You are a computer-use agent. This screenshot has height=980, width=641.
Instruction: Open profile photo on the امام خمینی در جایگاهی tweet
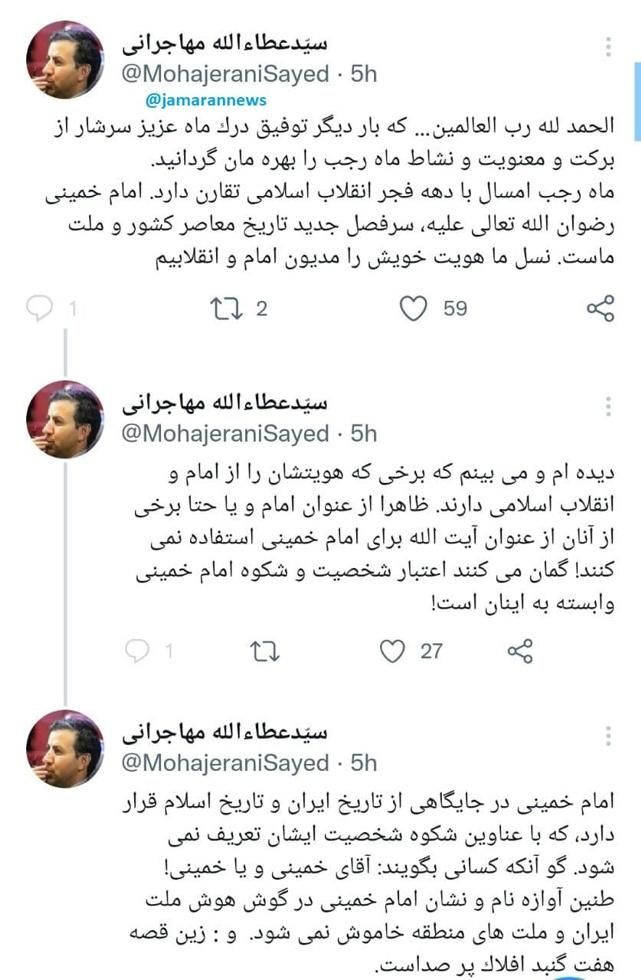64,749
